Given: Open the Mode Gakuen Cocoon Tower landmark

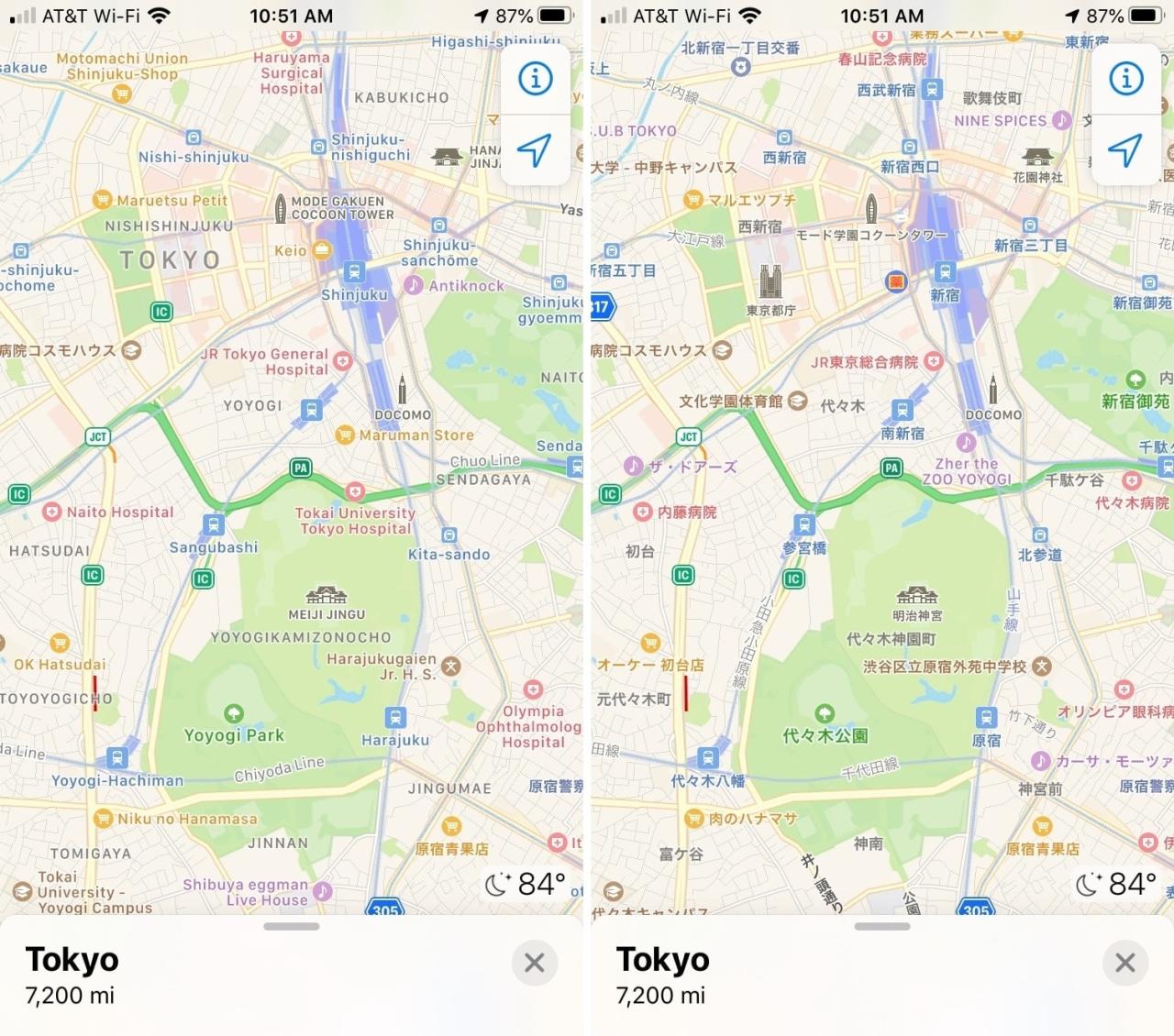Looking at the screenshot, I should click(x=281, y=208).
